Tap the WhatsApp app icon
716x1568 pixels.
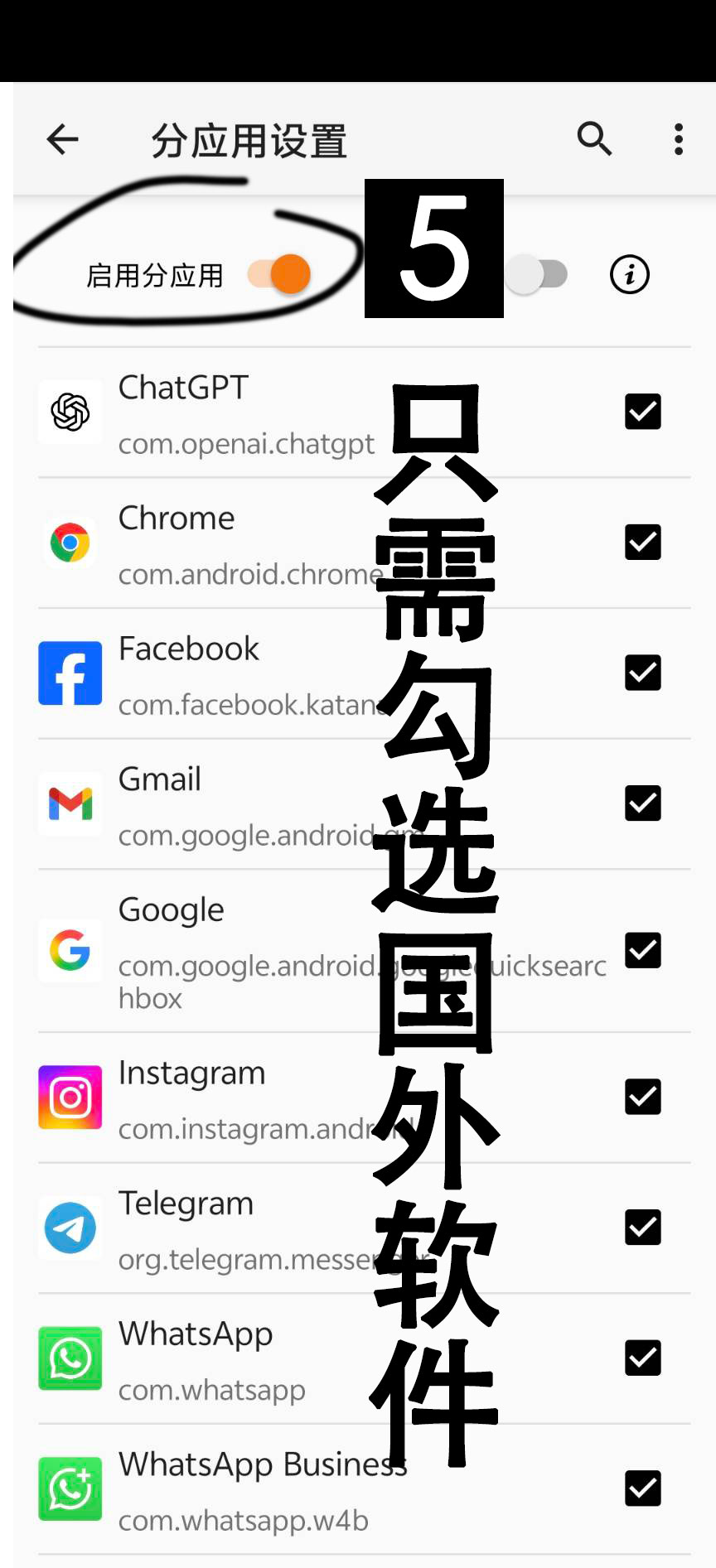(70, 1358)
